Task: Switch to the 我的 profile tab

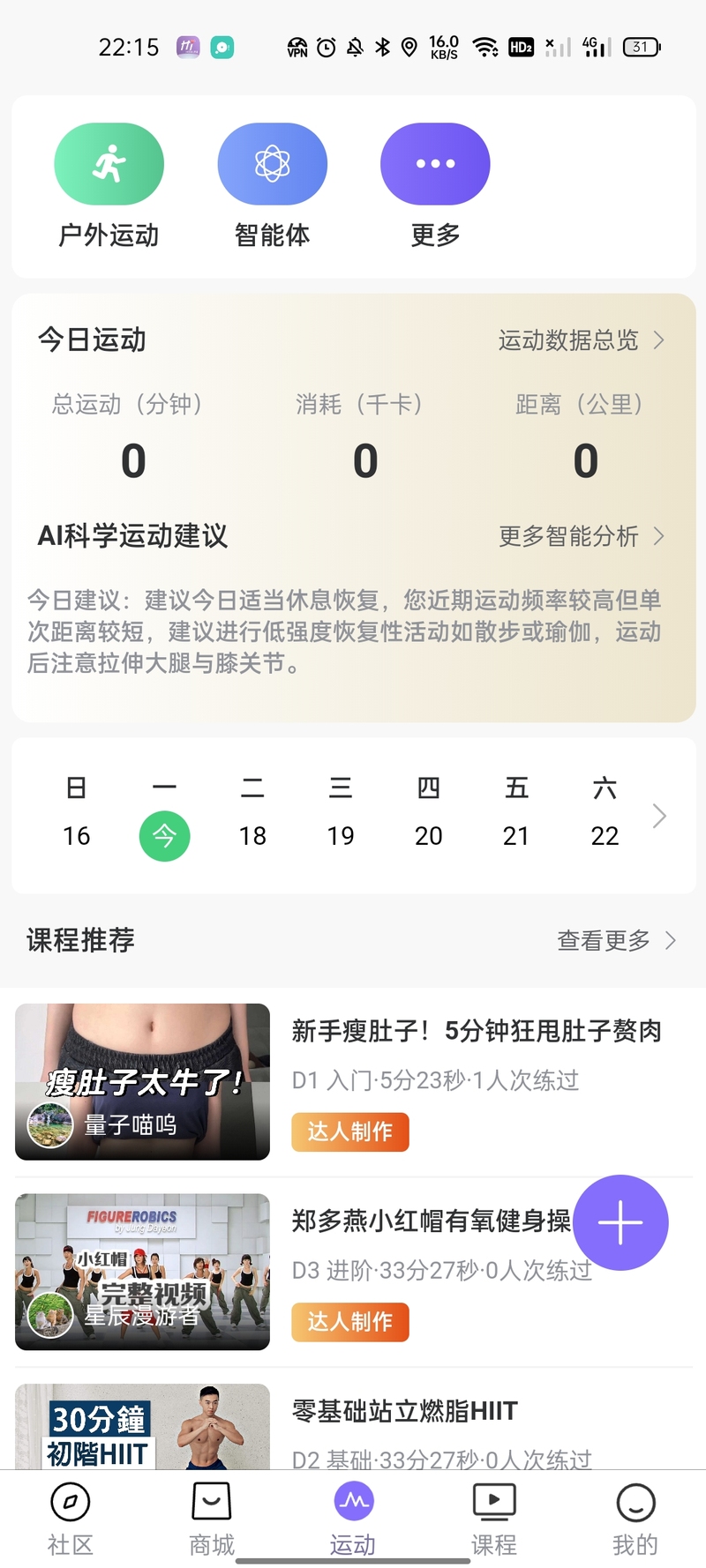Action: (635, 1519)
